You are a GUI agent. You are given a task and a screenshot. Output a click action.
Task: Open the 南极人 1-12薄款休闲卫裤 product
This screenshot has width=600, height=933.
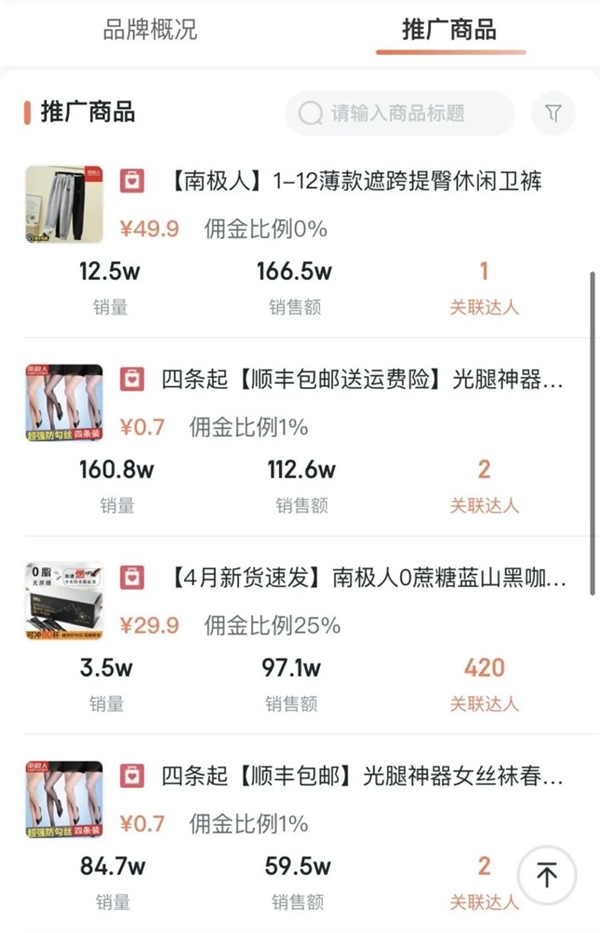point(357,181)
